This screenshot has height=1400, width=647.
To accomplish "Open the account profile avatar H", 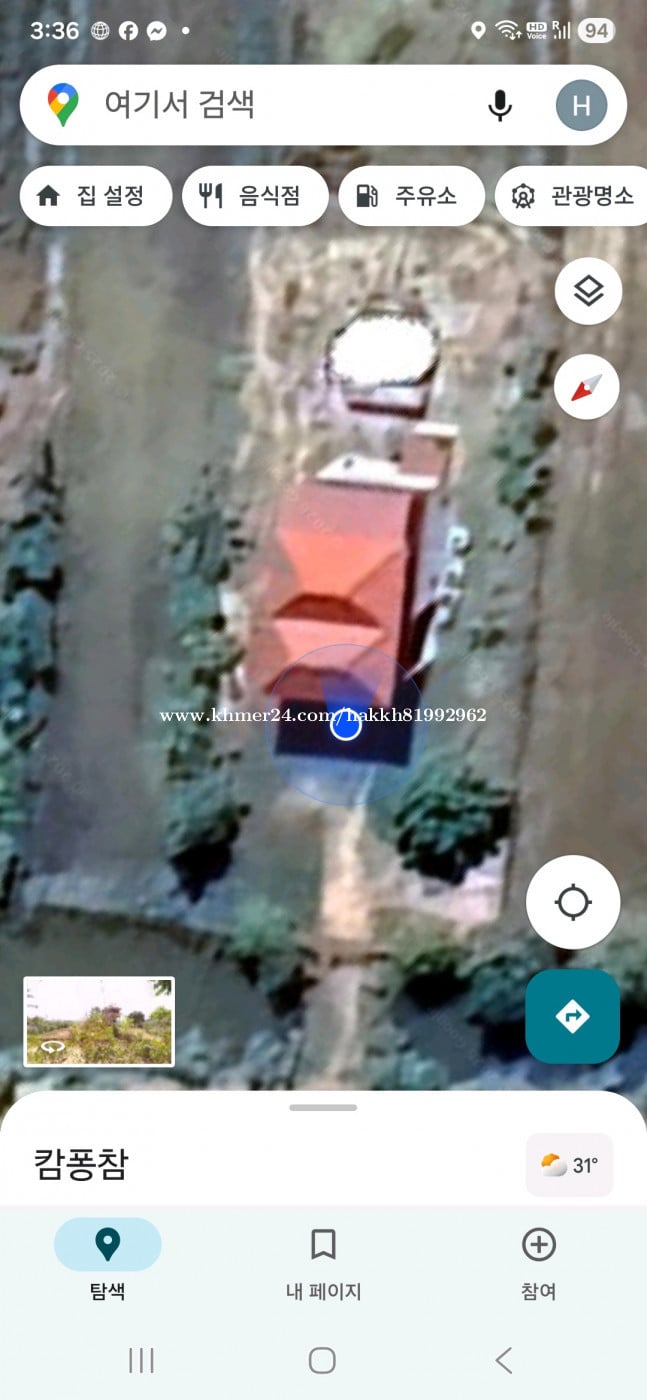I will click(581, 105).
